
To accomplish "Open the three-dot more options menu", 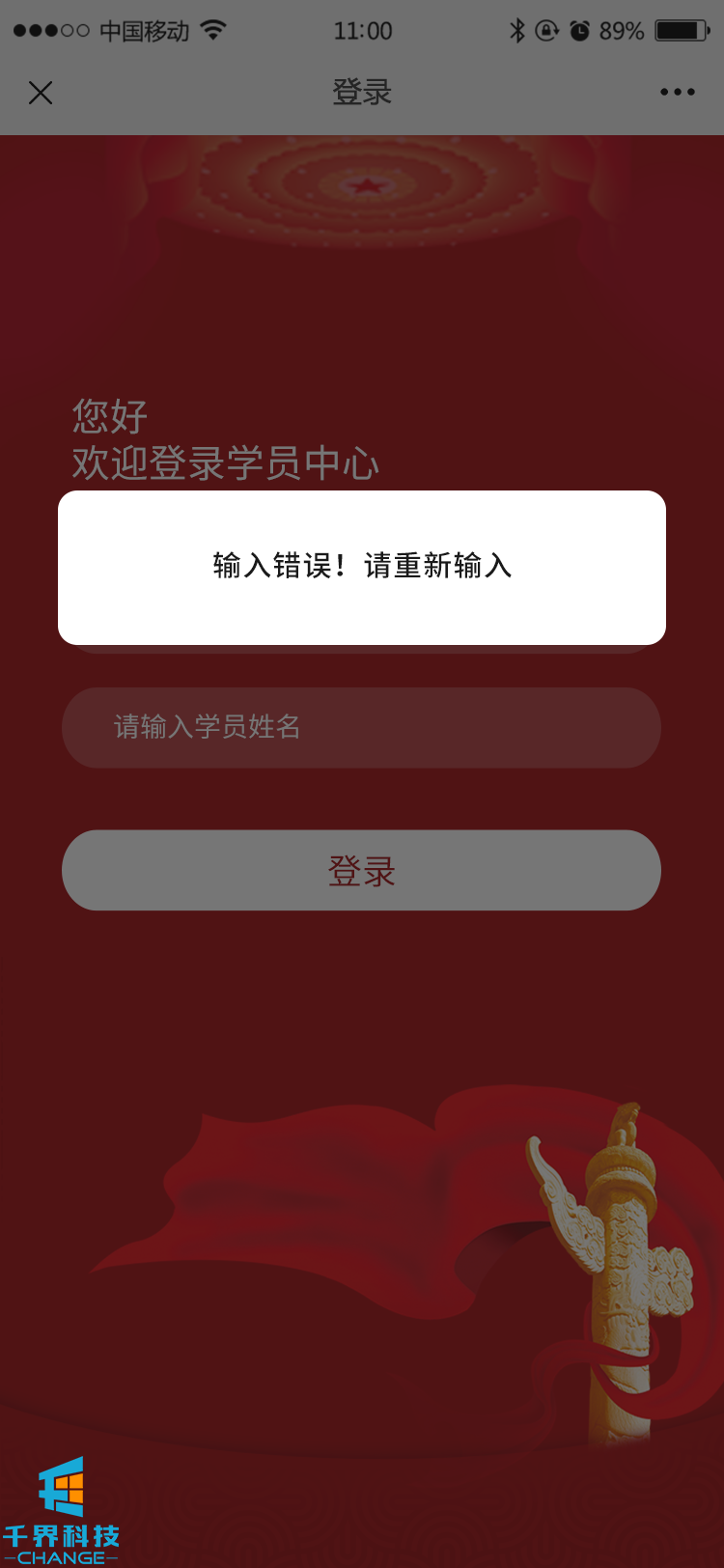I will [677, 93].
